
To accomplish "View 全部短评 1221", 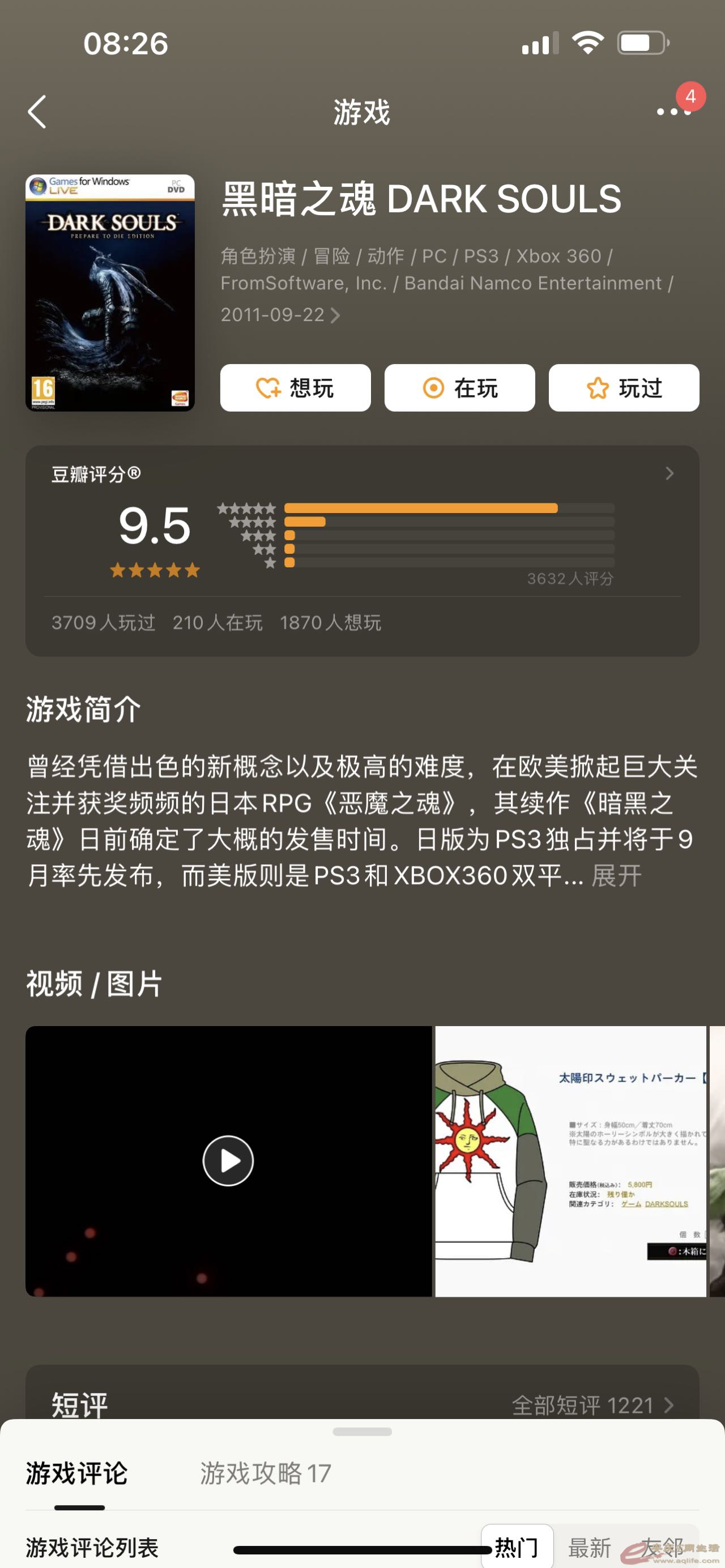I will pos(592,1405).
